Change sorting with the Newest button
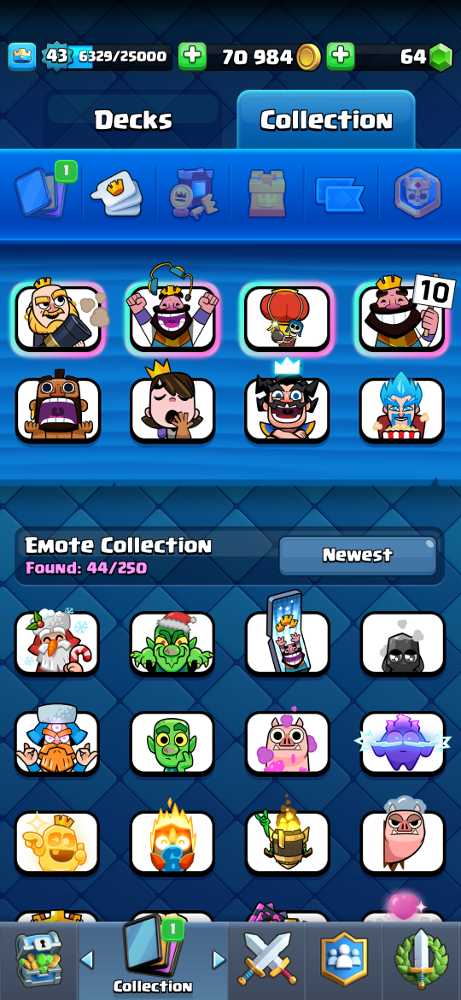Image resolution: width=461 pixels, height=1000 pixels. coord(358,555)
